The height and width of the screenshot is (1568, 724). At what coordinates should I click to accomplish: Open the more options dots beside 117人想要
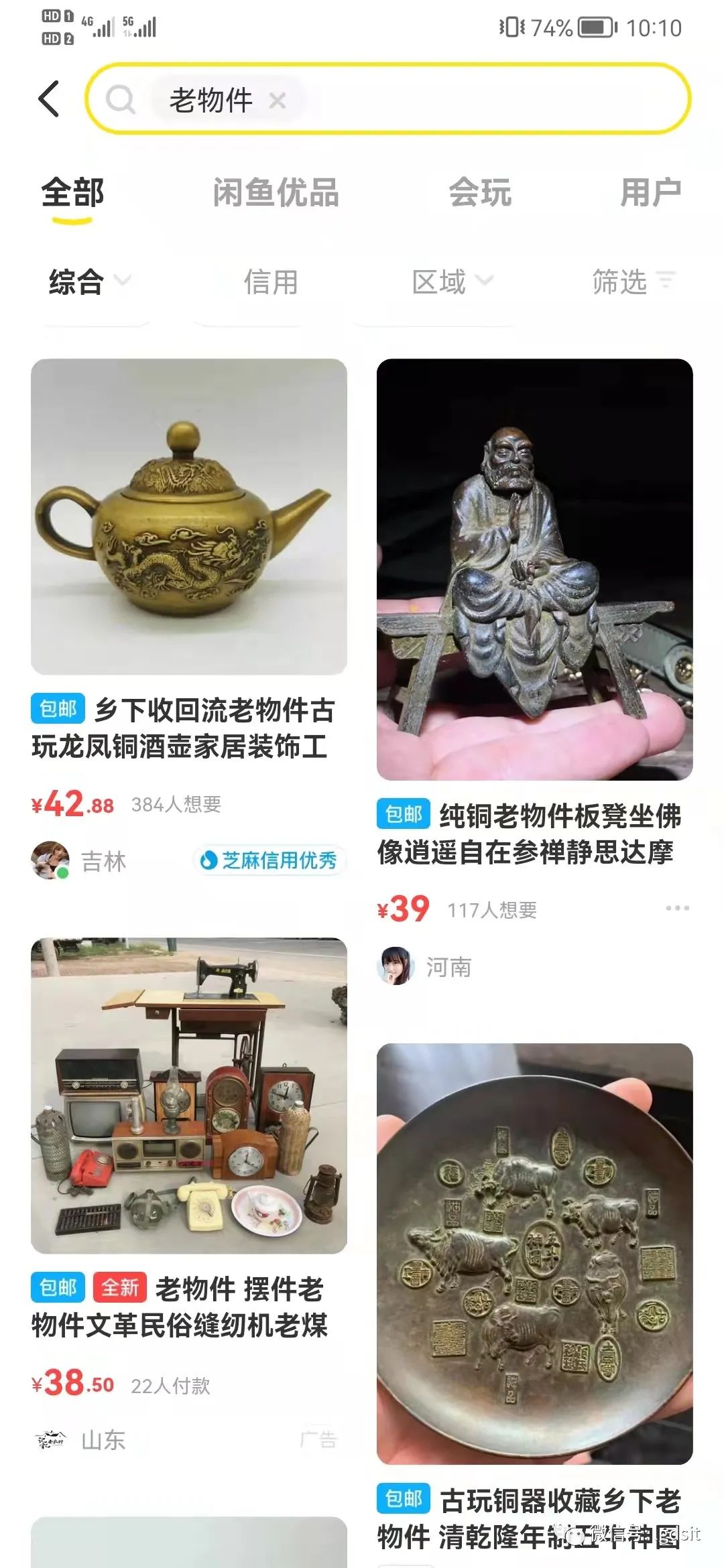coord(677,908)
